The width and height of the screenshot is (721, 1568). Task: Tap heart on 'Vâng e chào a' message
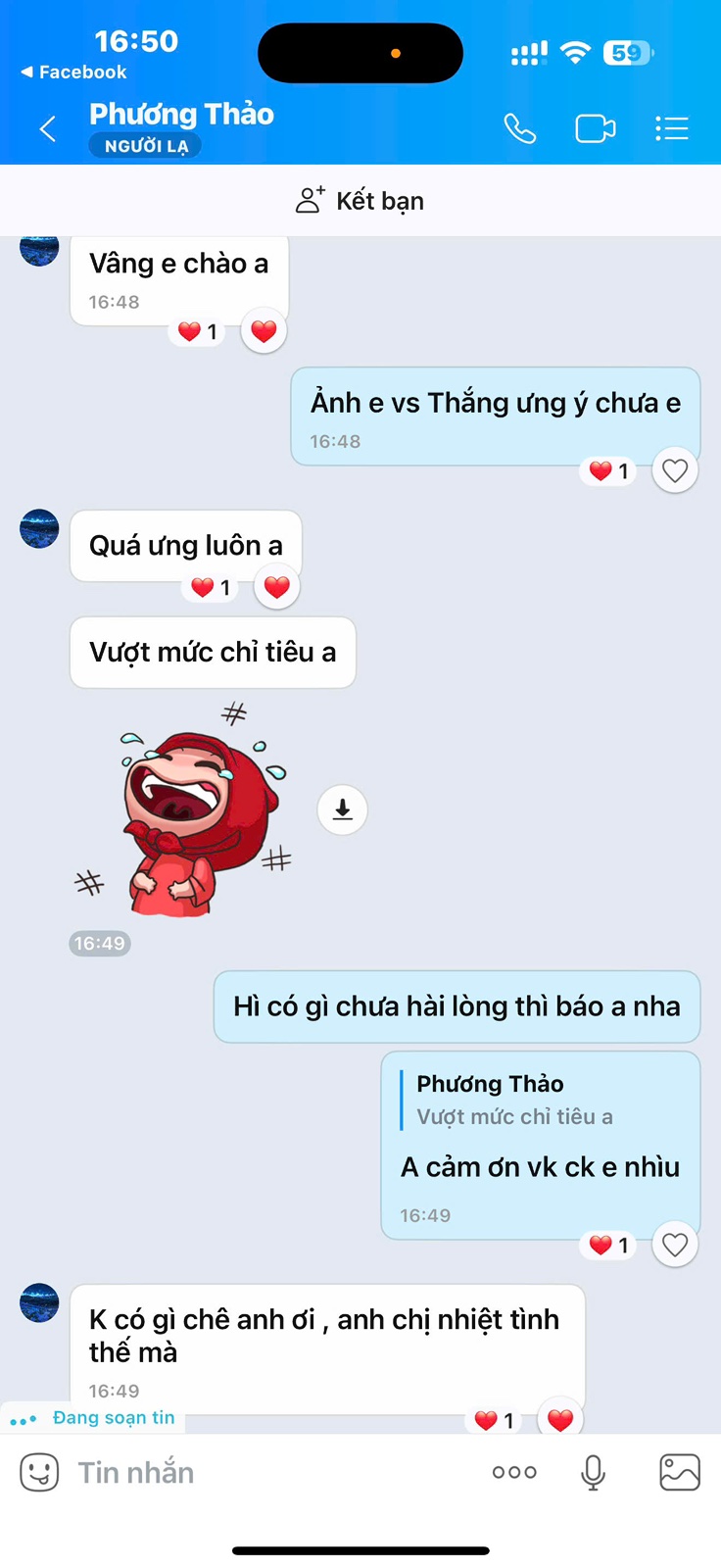[264, 331]
